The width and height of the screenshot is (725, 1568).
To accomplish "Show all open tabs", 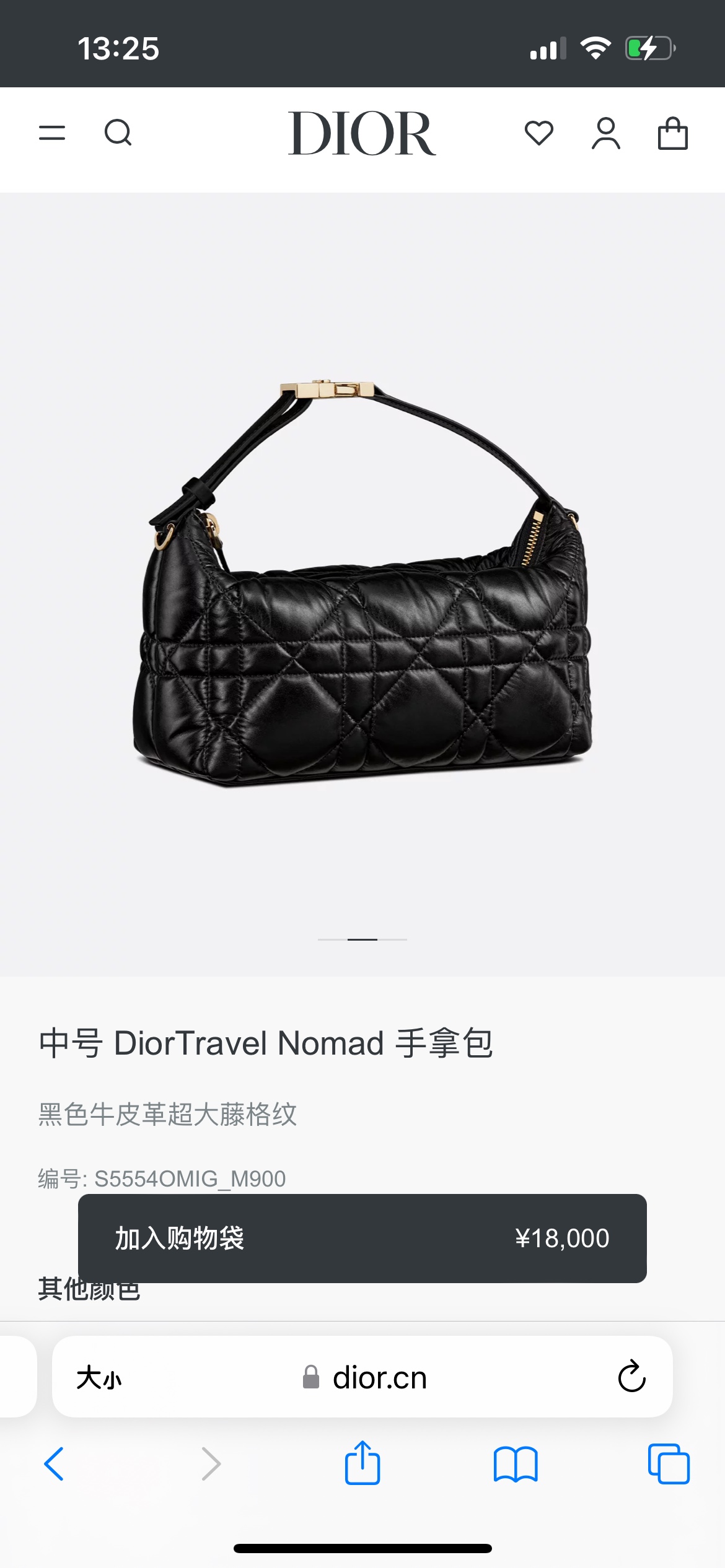I will tap(668, 1464).
